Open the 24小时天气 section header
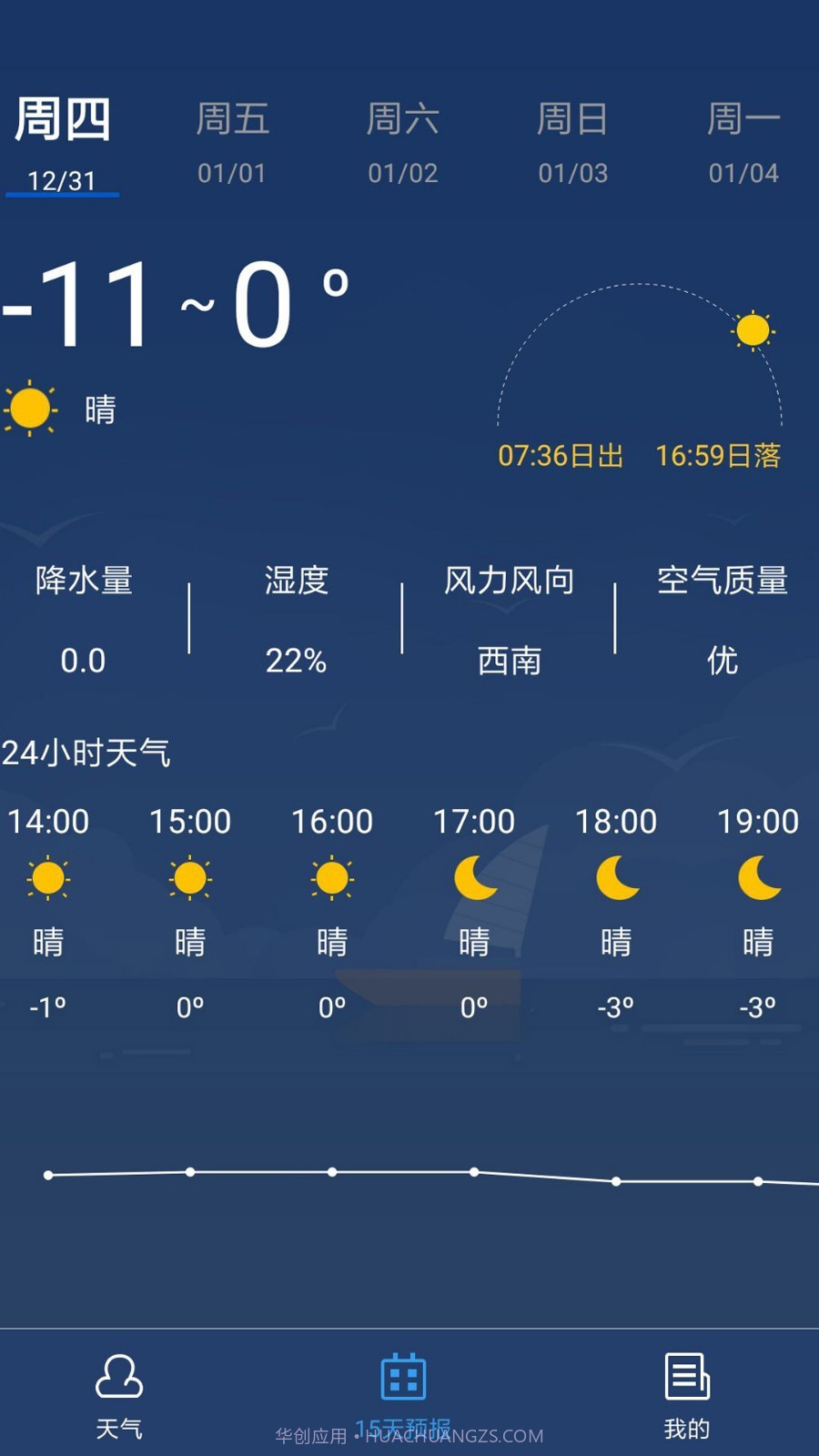Image resolution: width=819 pixels, height=1456 pixels. [86, 753]
